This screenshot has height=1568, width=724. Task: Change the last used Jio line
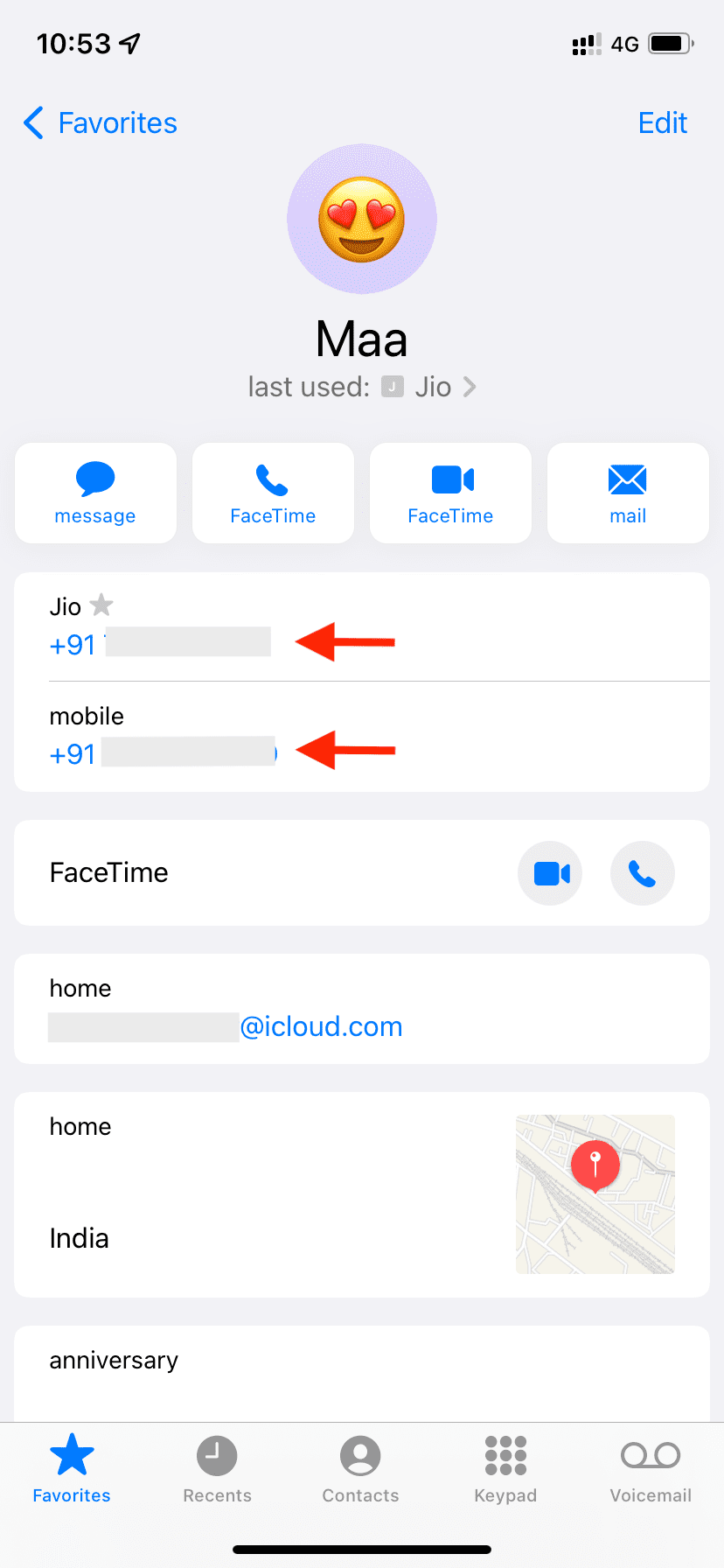(x=362, y=387)
